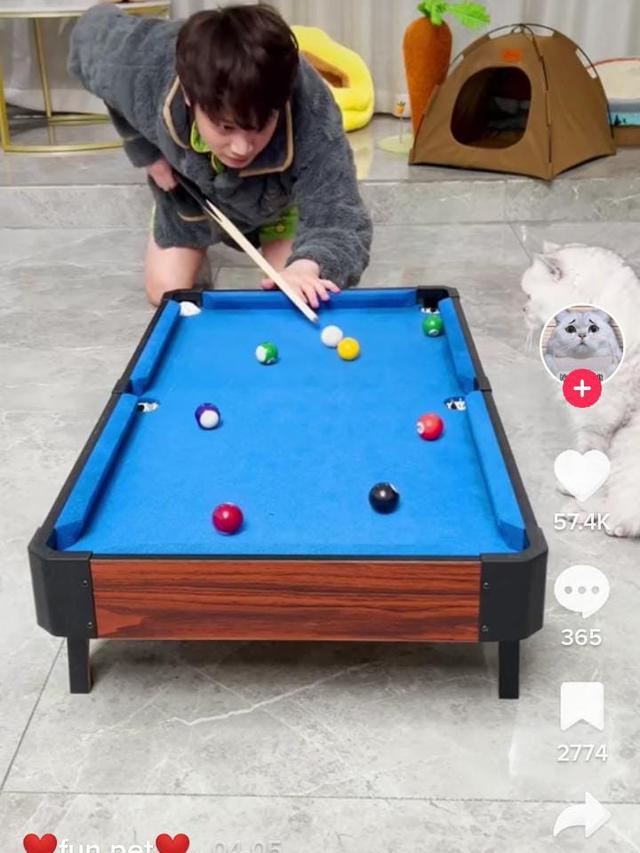The image size is (640, 853).
Task: Open the creator's cat profile avatar
Action: 582,343
